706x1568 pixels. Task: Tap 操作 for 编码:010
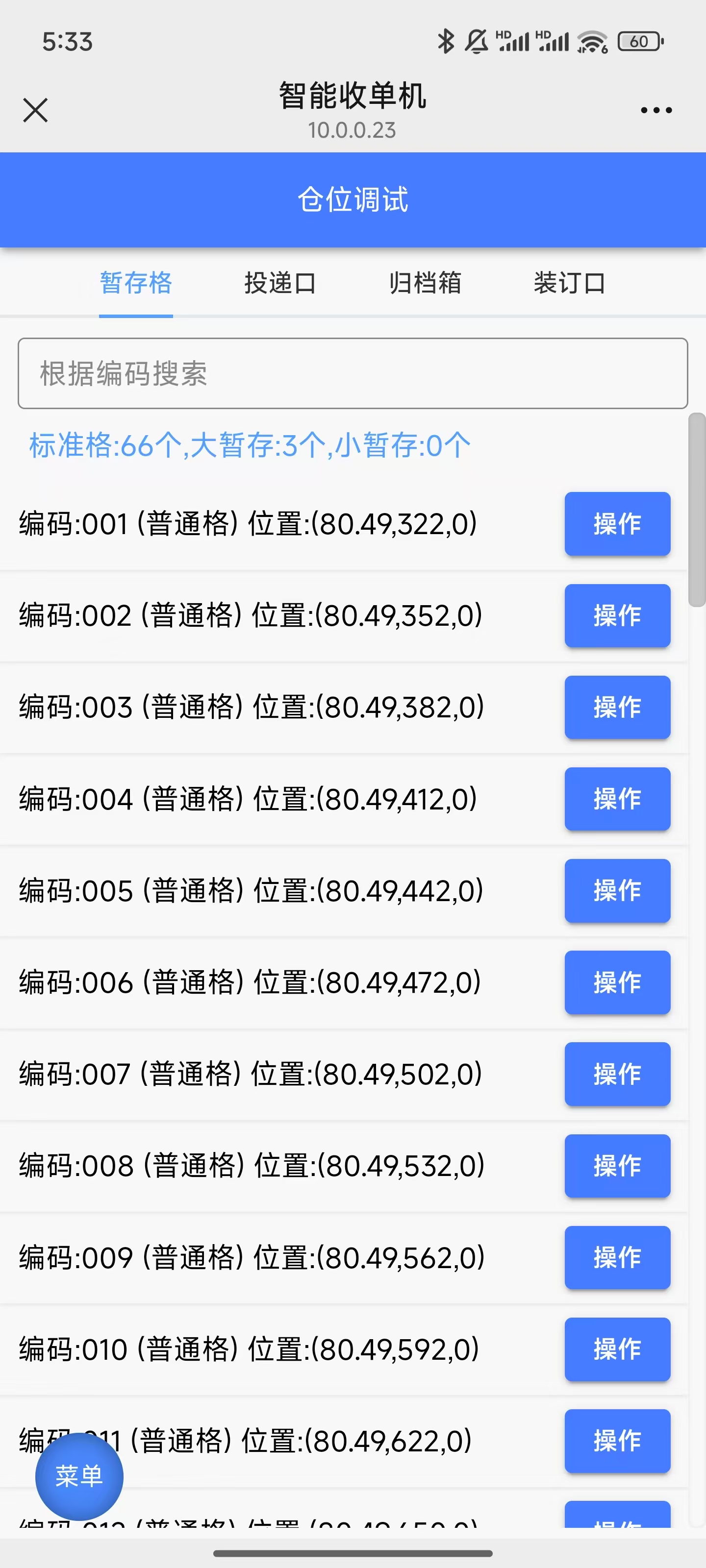tap(617, 1349)
